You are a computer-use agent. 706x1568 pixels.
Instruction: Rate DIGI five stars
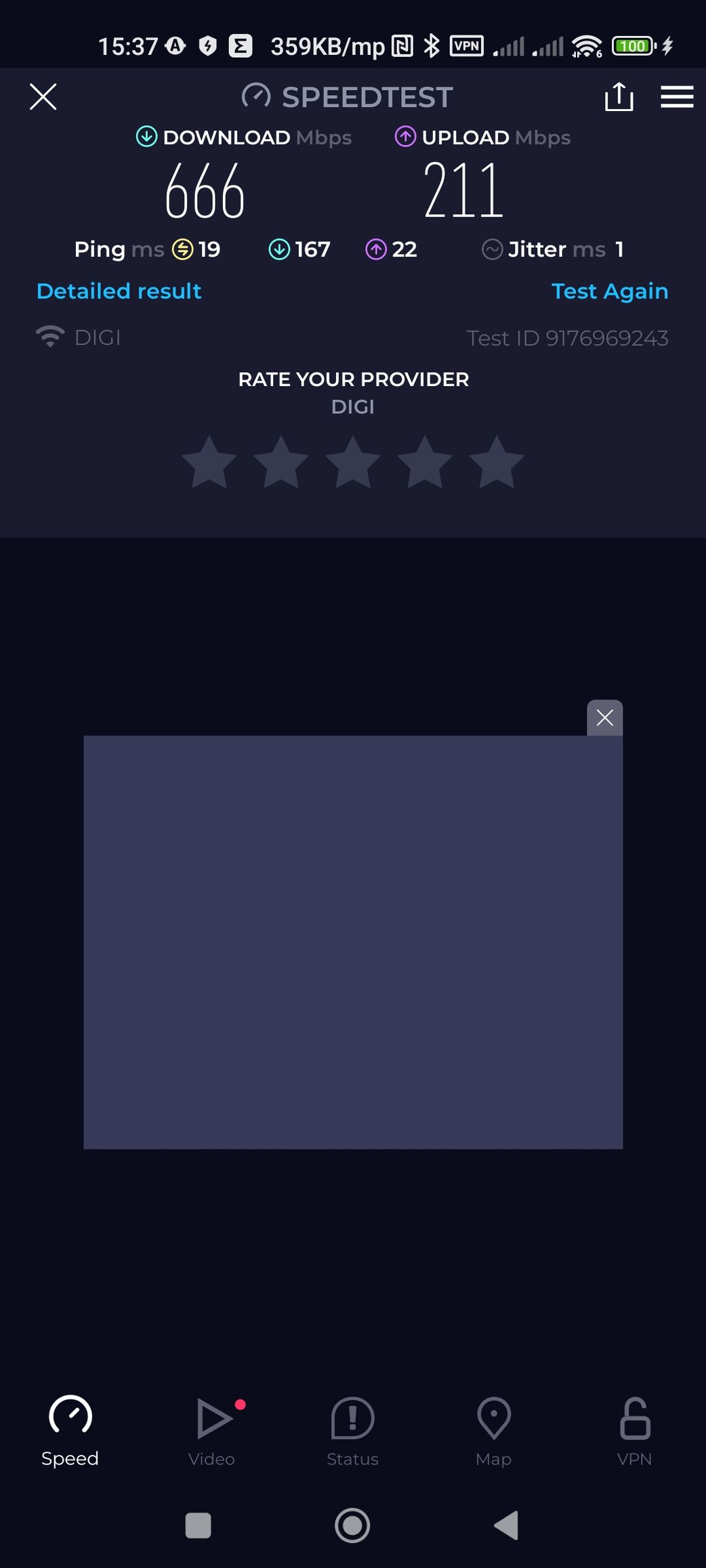point(497,463)
